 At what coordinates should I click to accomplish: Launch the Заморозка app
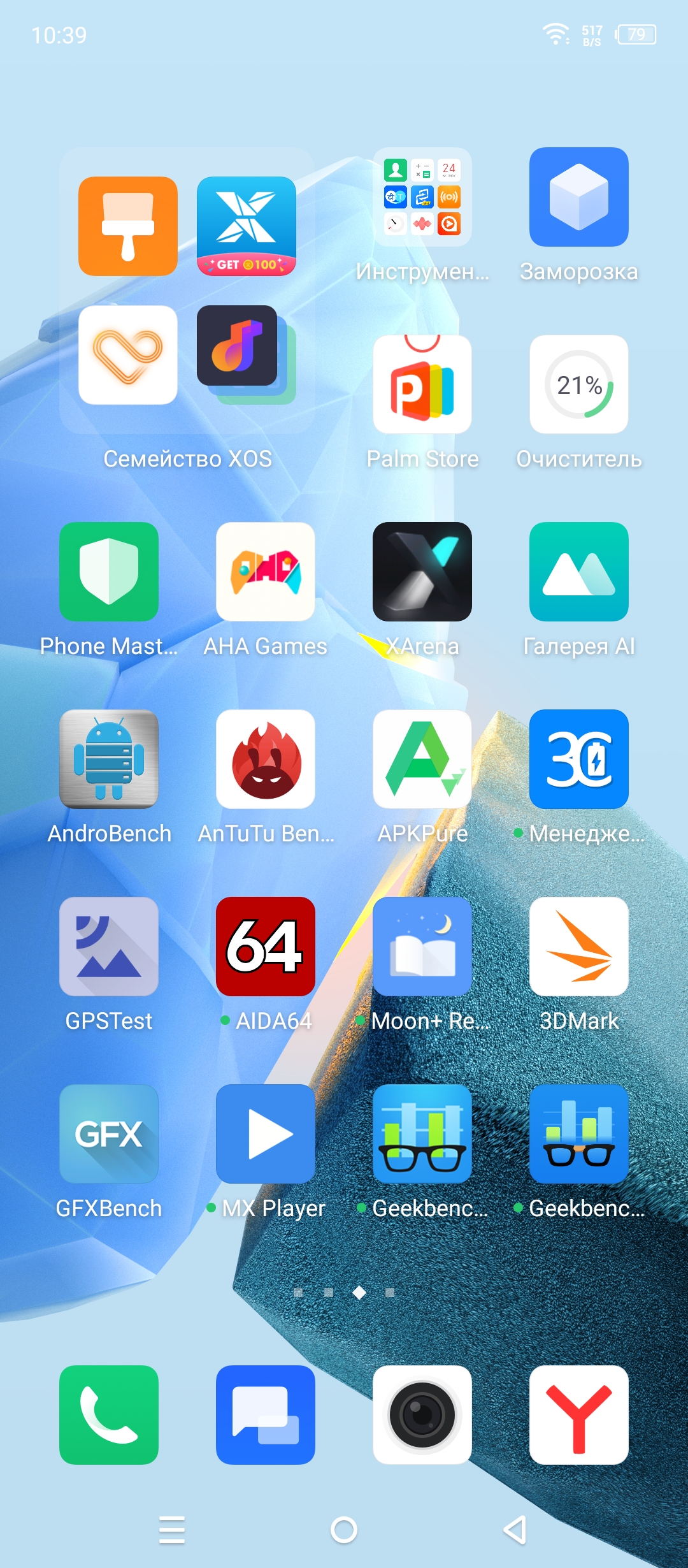pos(578,198)
